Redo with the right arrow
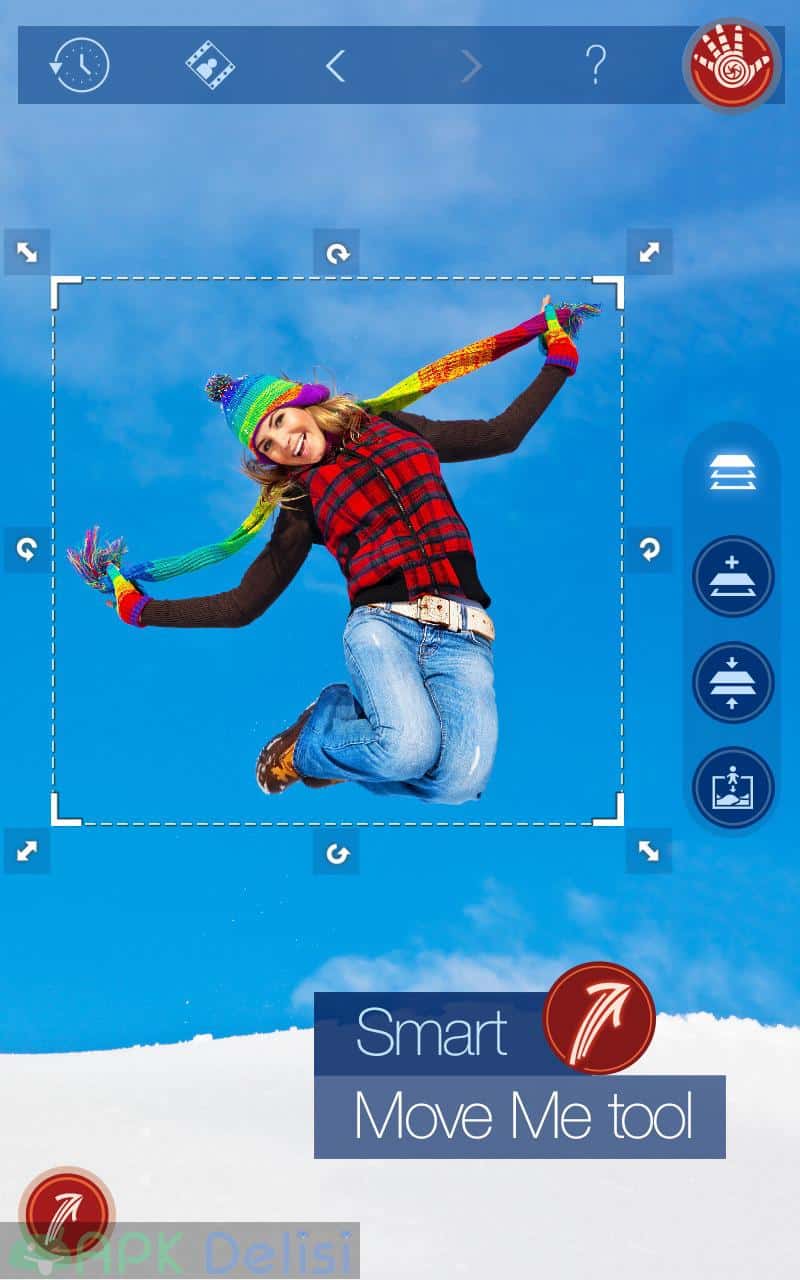Screen dimensions: 800x1280 (471, 67)
